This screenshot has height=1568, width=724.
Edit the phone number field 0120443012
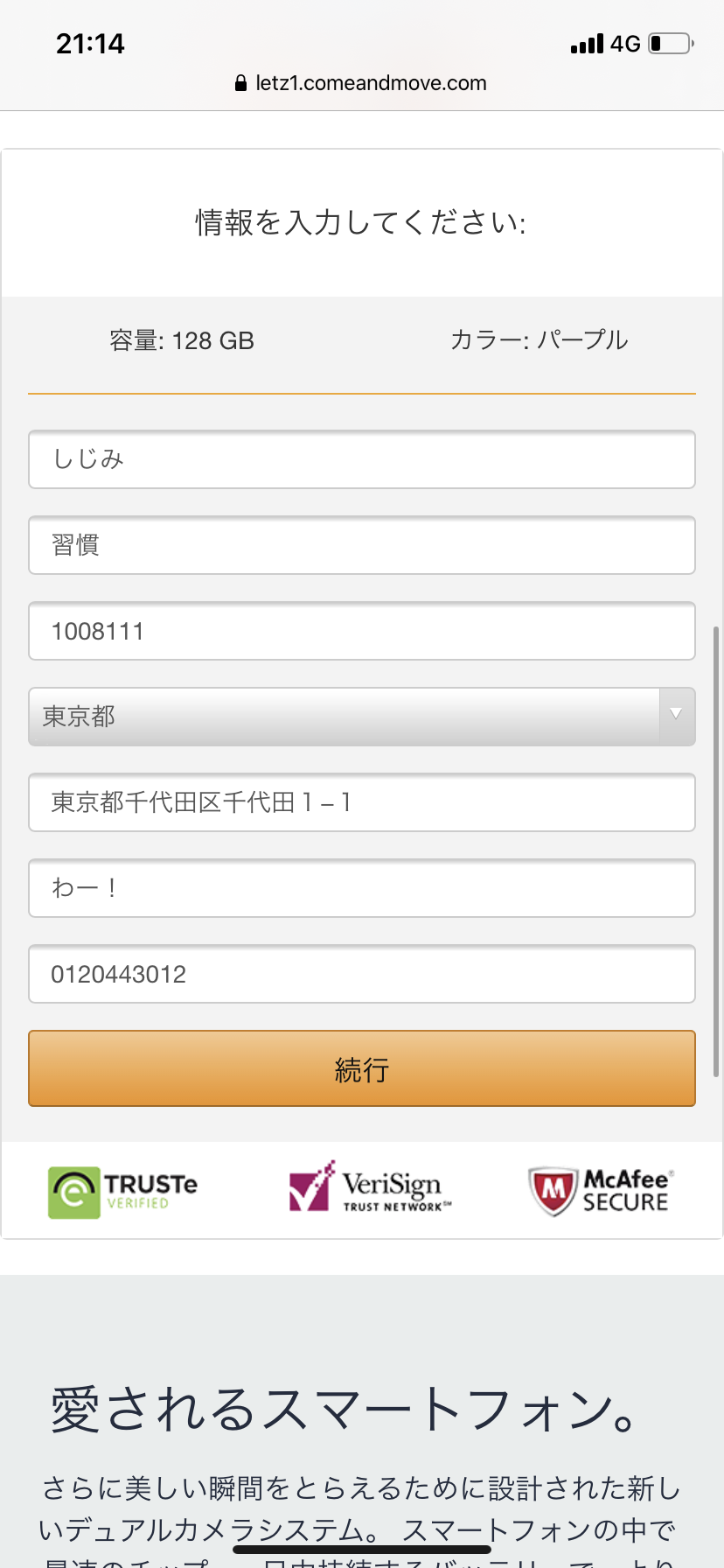[362, 974]
